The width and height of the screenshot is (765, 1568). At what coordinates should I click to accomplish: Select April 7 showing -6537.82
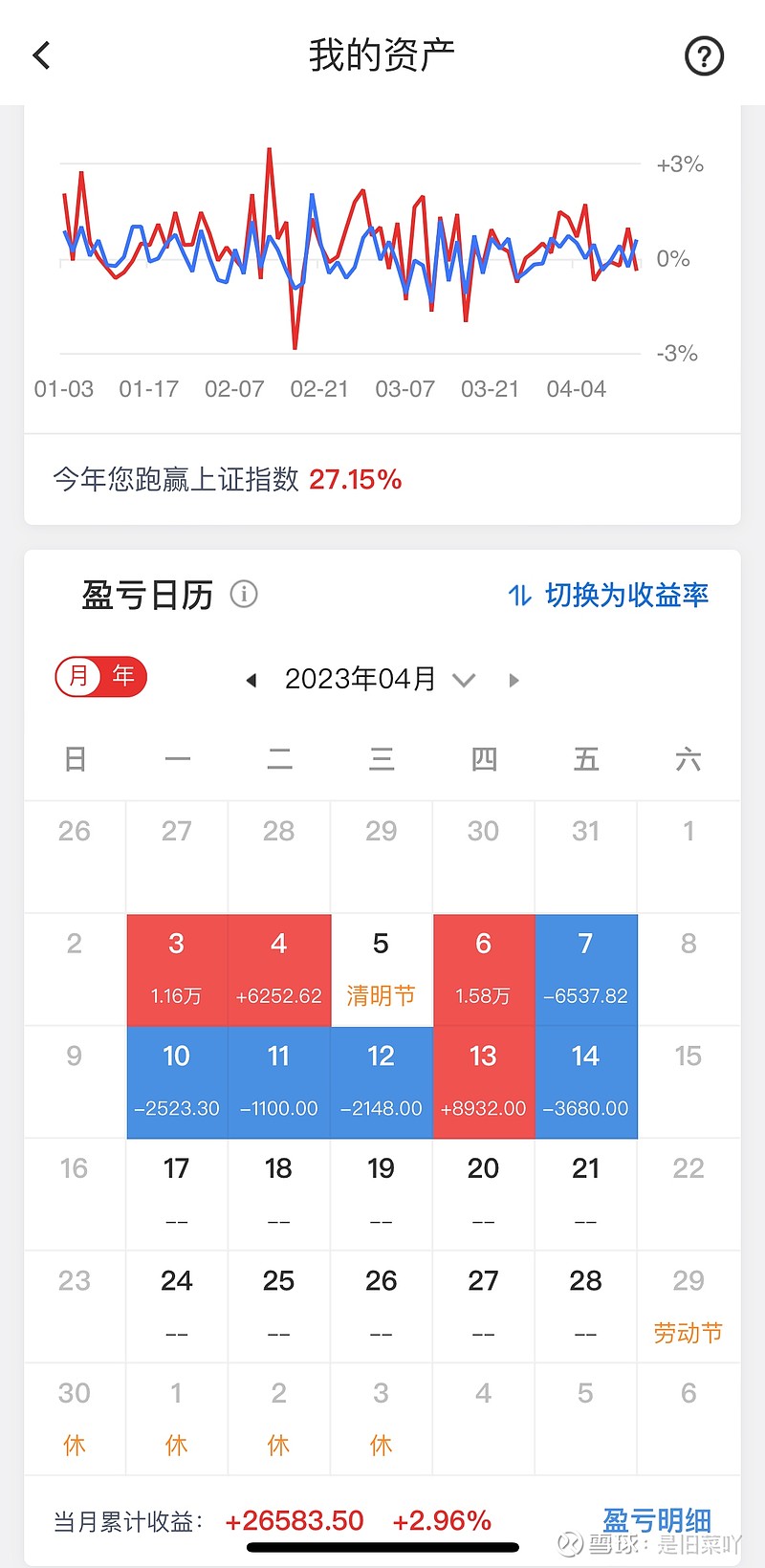point(586,969)
